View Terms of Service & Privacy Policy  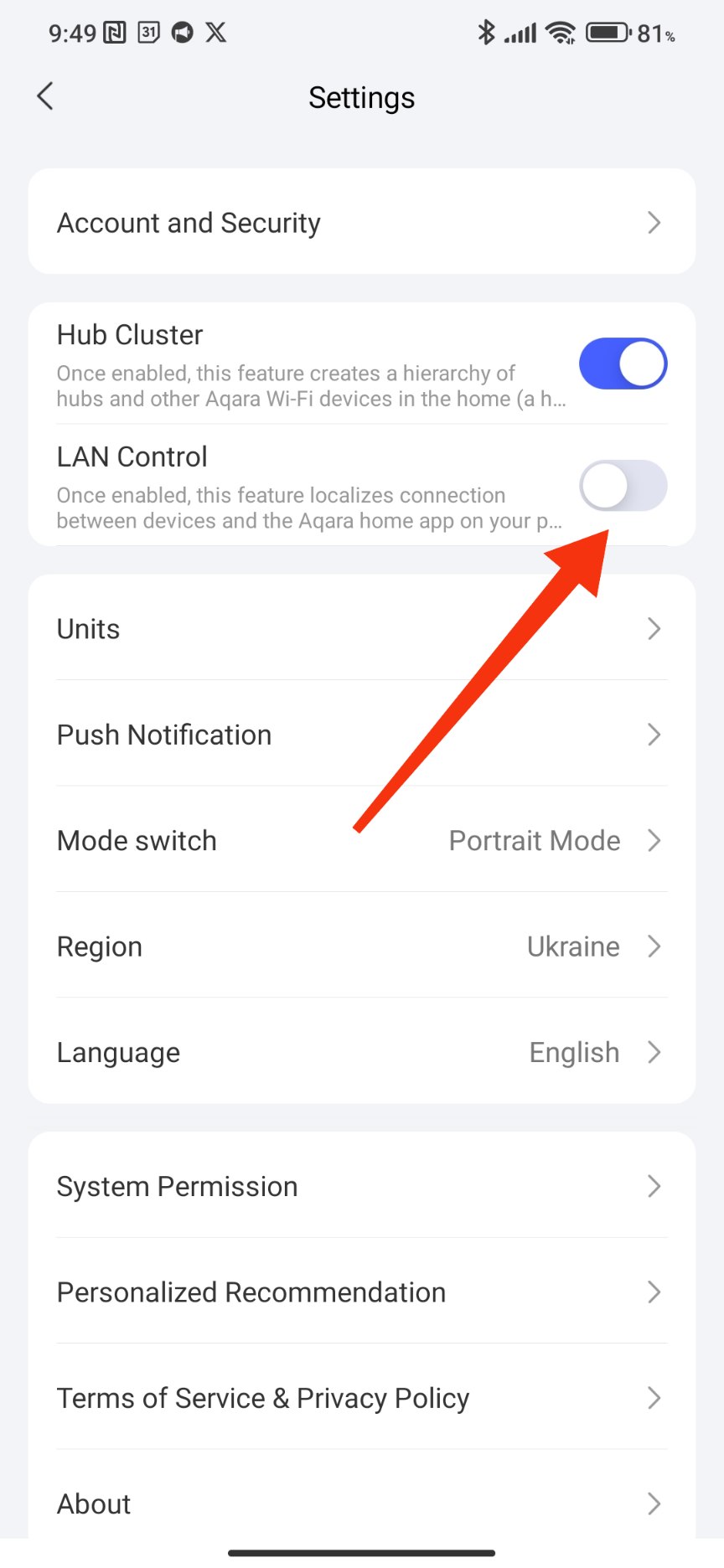click(x=361, y=1398)
